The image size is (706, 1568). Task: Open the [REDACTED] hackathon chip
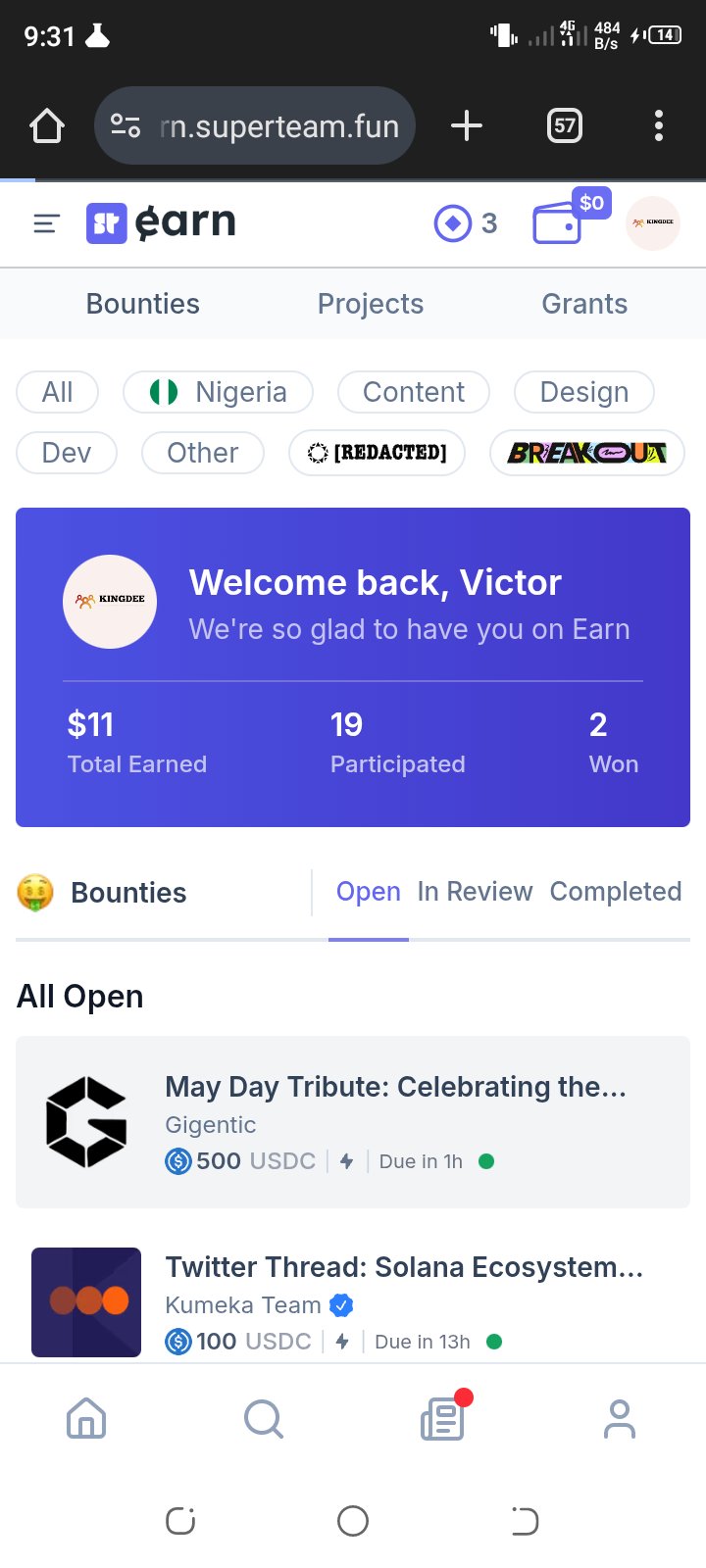377,453
